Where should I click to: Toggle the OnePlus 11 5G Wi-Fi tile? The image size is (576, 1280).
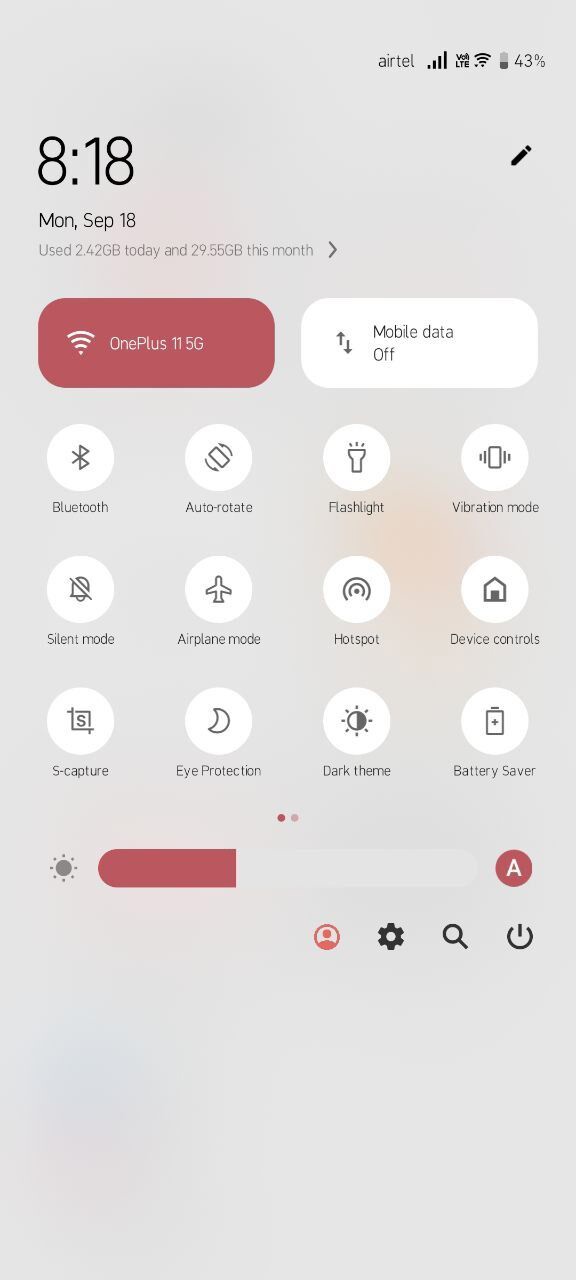tap(156, 343)
